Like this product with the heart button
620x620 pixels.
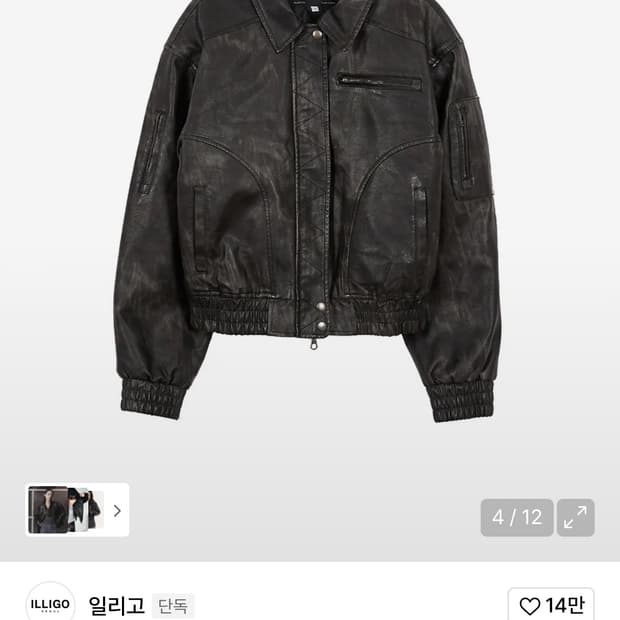point(551,605)
